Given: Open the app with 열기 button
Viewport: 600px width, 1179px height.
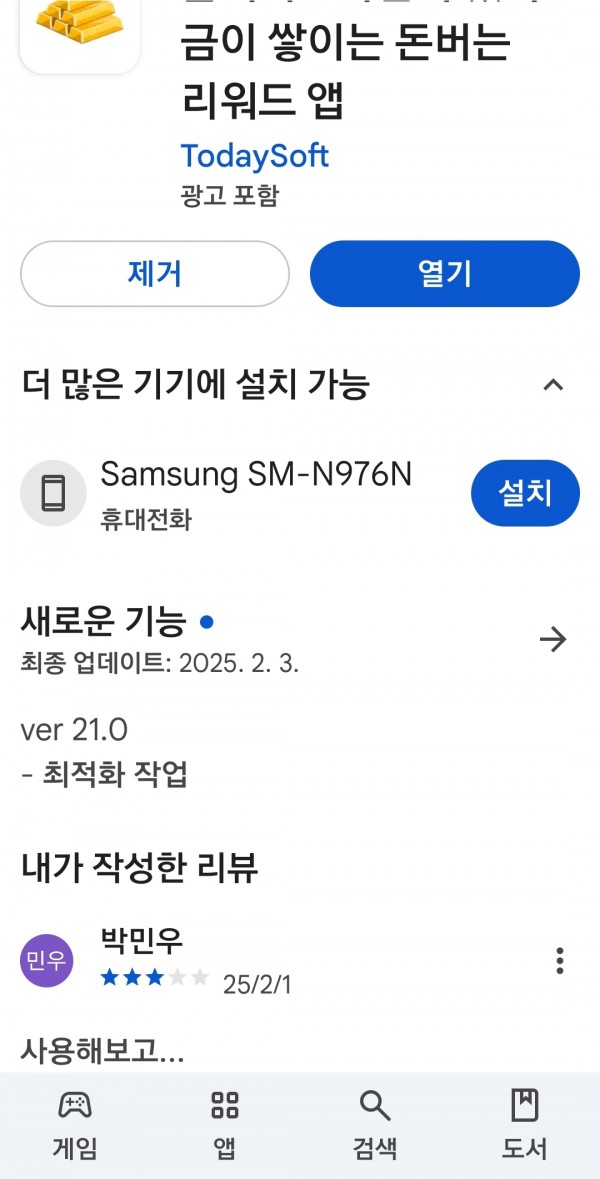Looking at the screenshot, I should click(x=444, y=274).
